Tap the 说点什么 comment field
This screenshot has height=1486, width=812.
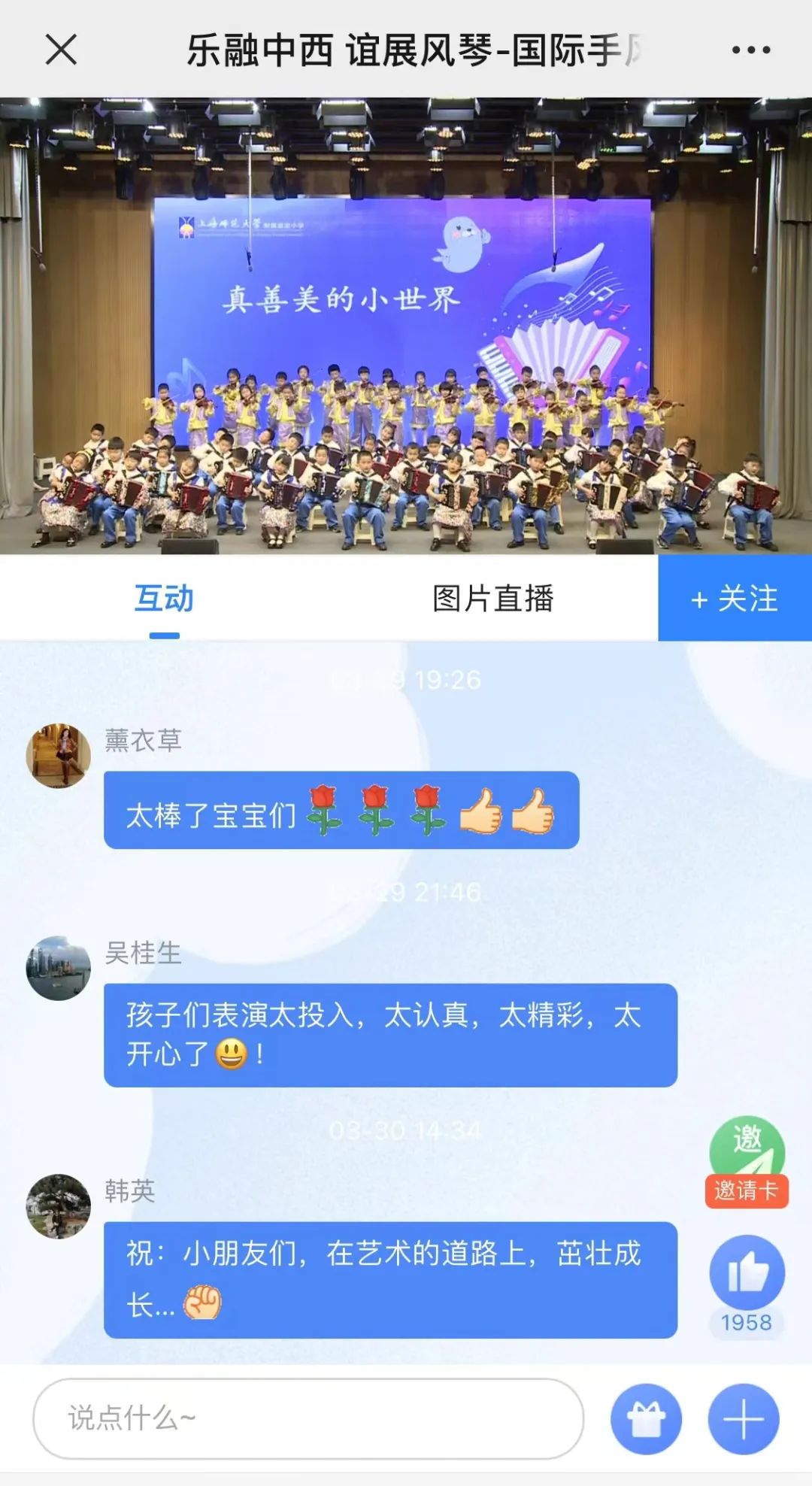308,1418
